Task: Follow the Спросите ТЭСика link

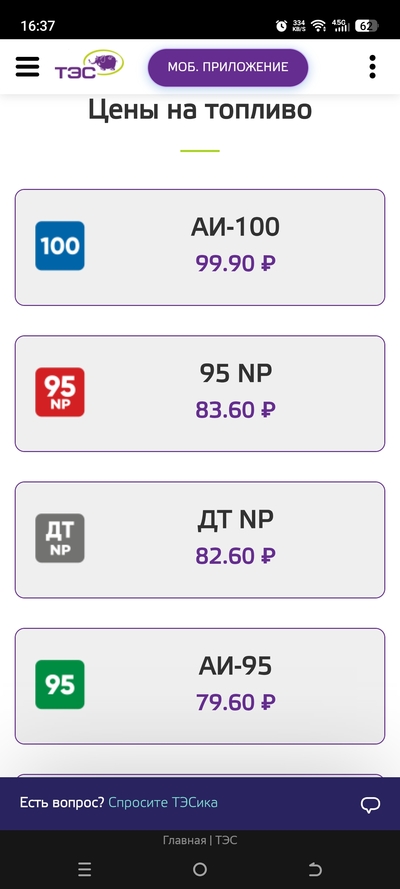Action: point(163,802)
